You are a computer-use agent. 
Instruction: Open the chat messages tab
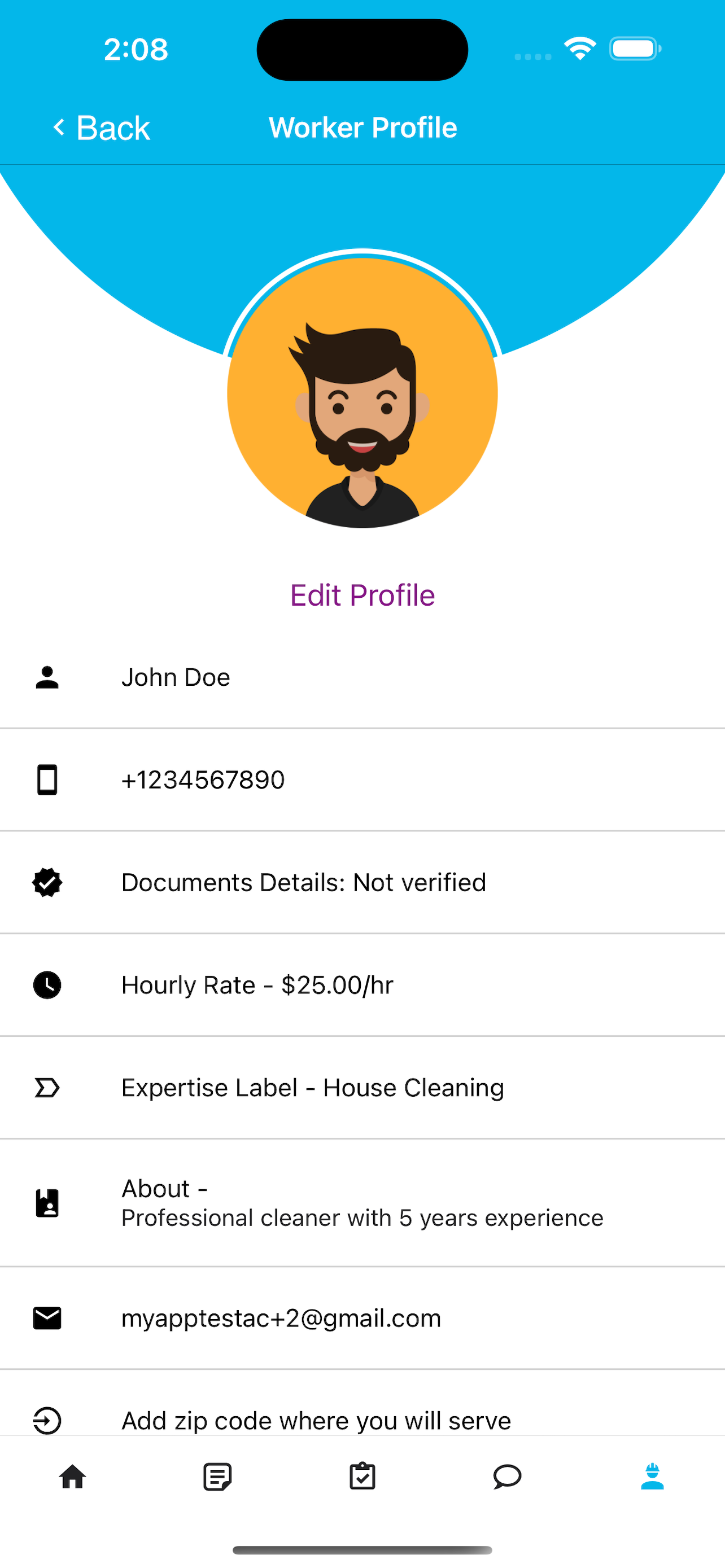pos(507,1477)
